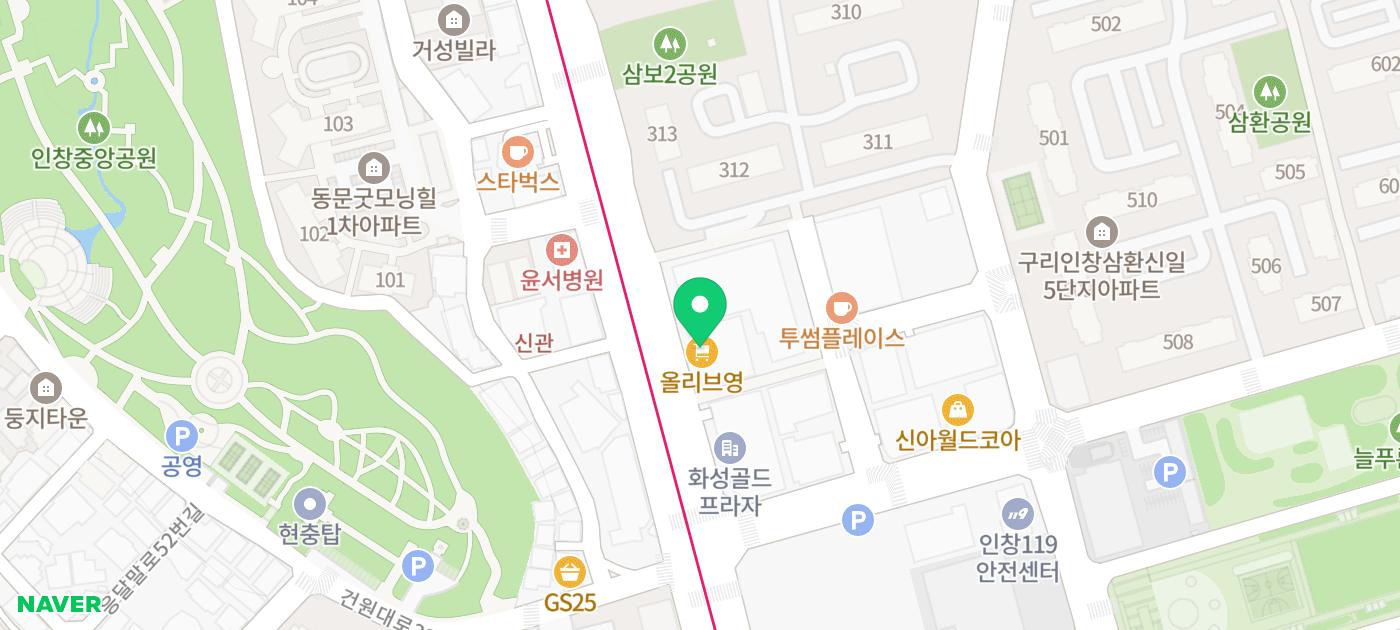This screenshot has height=630, width=1400.
Task: Open the Hwaseong Gold Plaza building marker
Action: pyautogui.click(x=730, y=448)
